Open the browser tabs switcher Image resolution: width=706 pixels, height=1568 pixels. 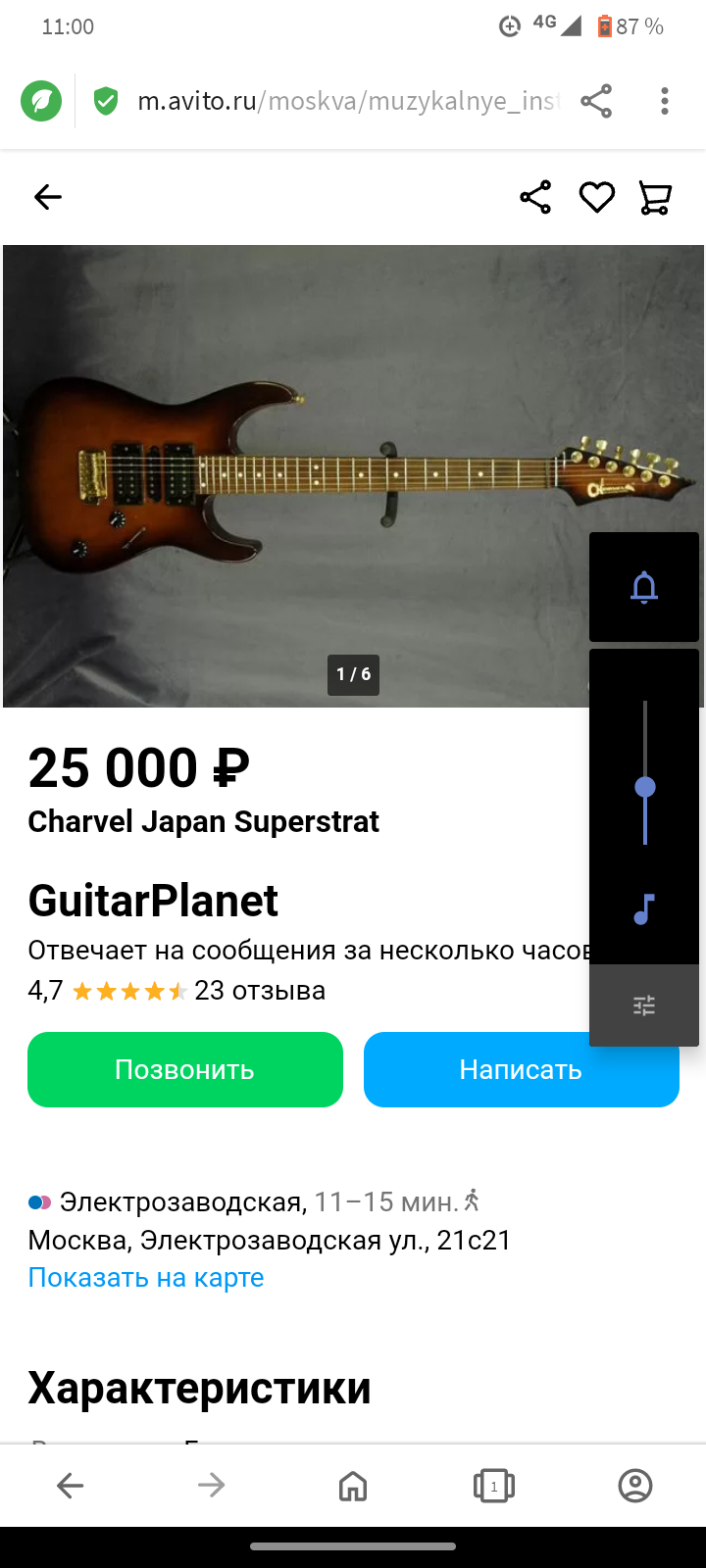click(x=494, y=1486)
